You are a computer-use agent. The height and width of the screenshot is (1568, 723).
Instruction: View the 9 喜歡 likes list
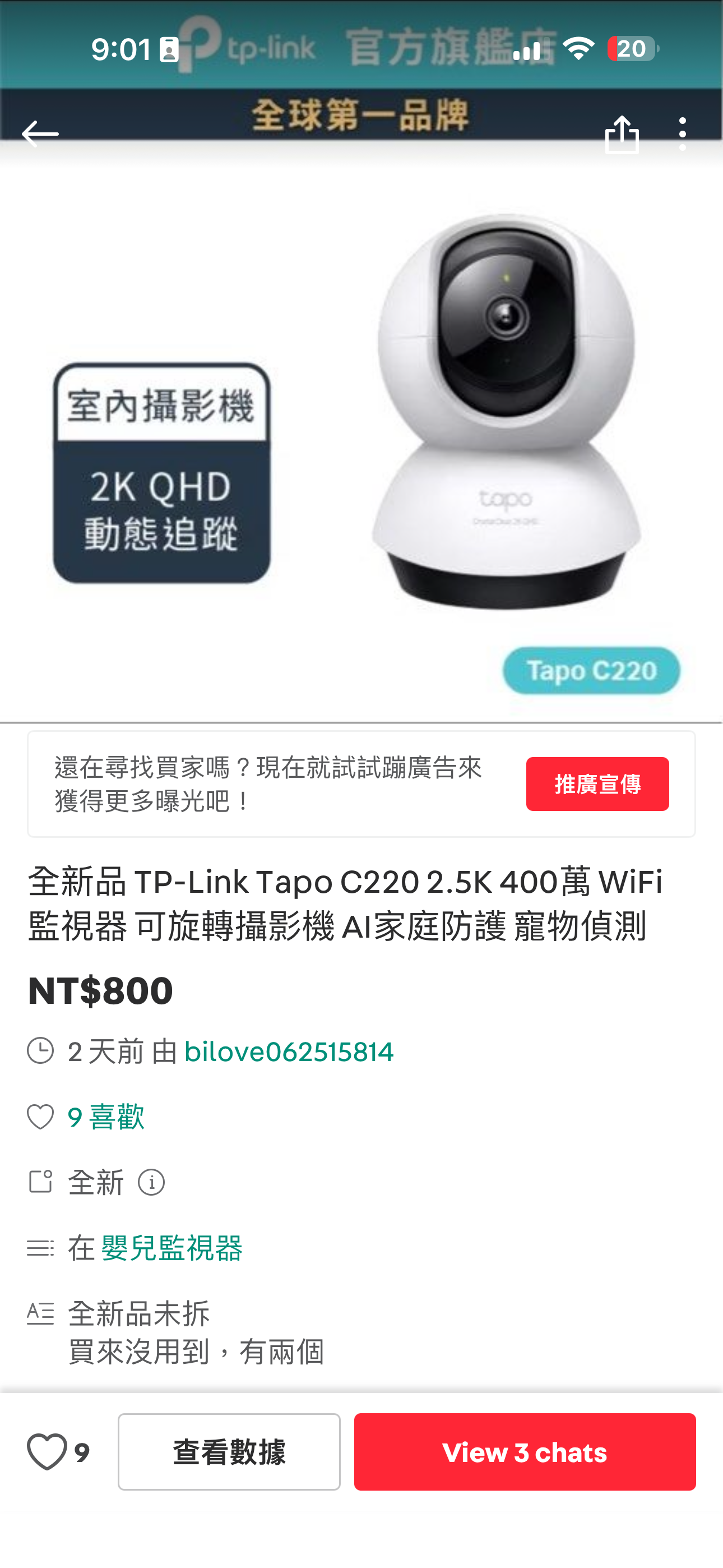click(106, 1118)
